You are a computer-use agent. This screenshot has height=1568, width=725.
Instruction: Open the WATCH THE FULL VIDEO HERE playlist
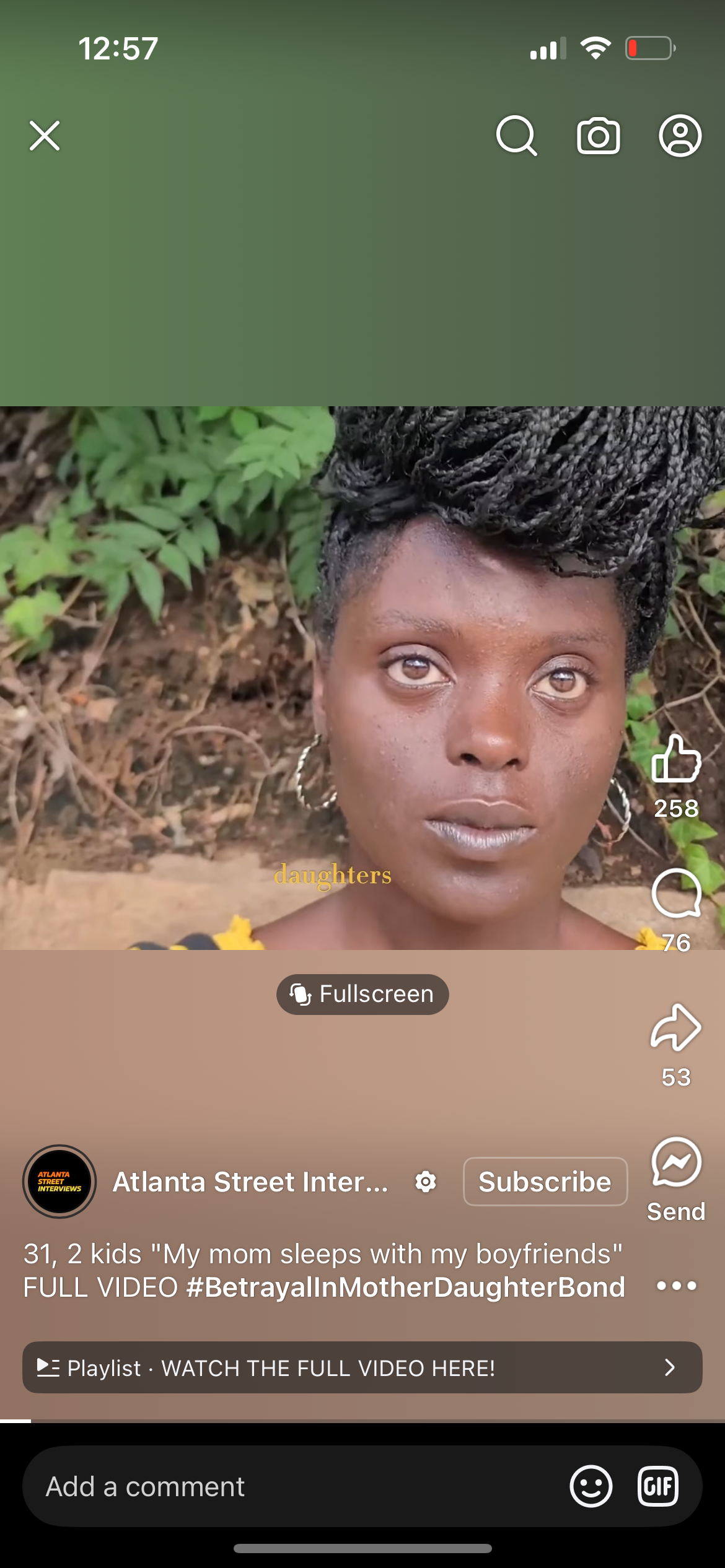click(362, 1367)
